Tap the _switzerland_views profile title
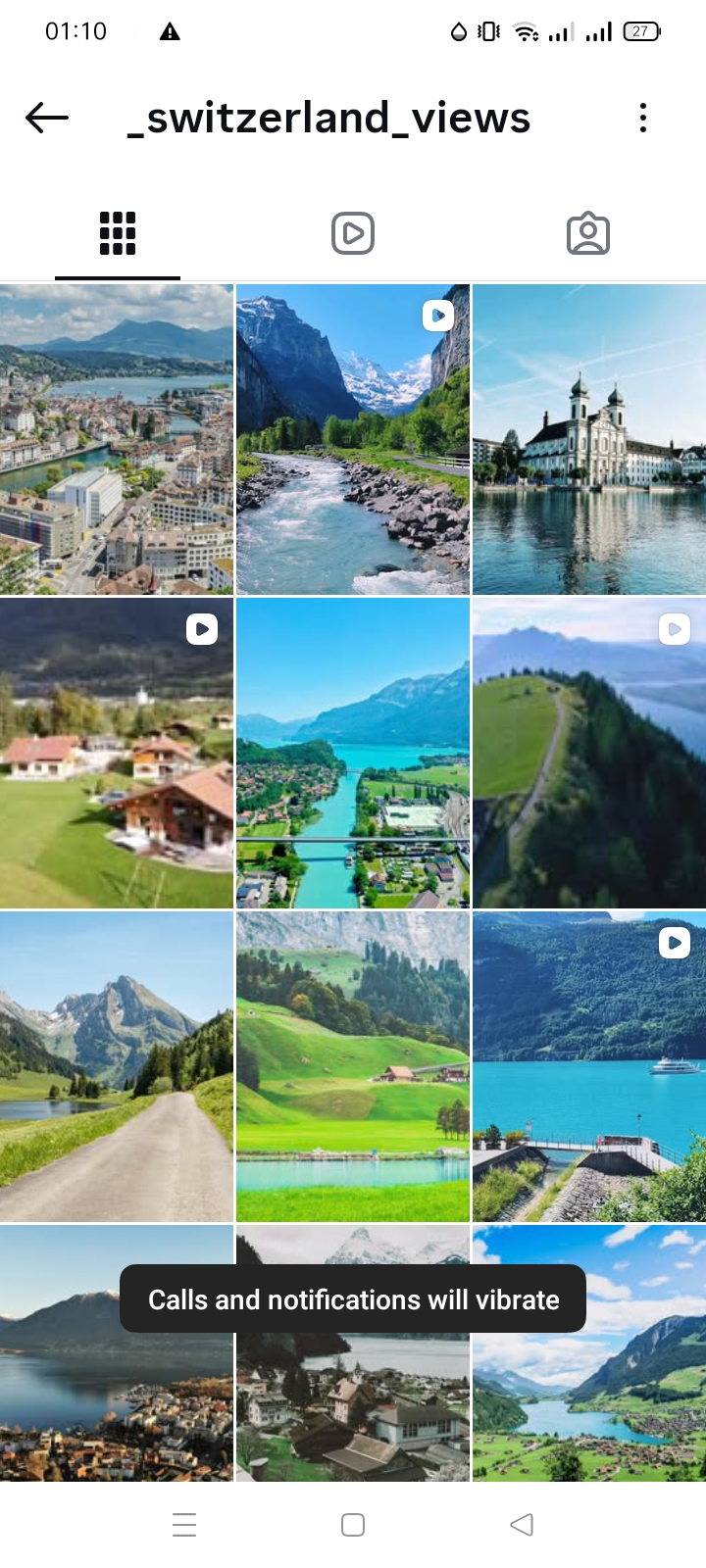 click(x=328, y=118)
